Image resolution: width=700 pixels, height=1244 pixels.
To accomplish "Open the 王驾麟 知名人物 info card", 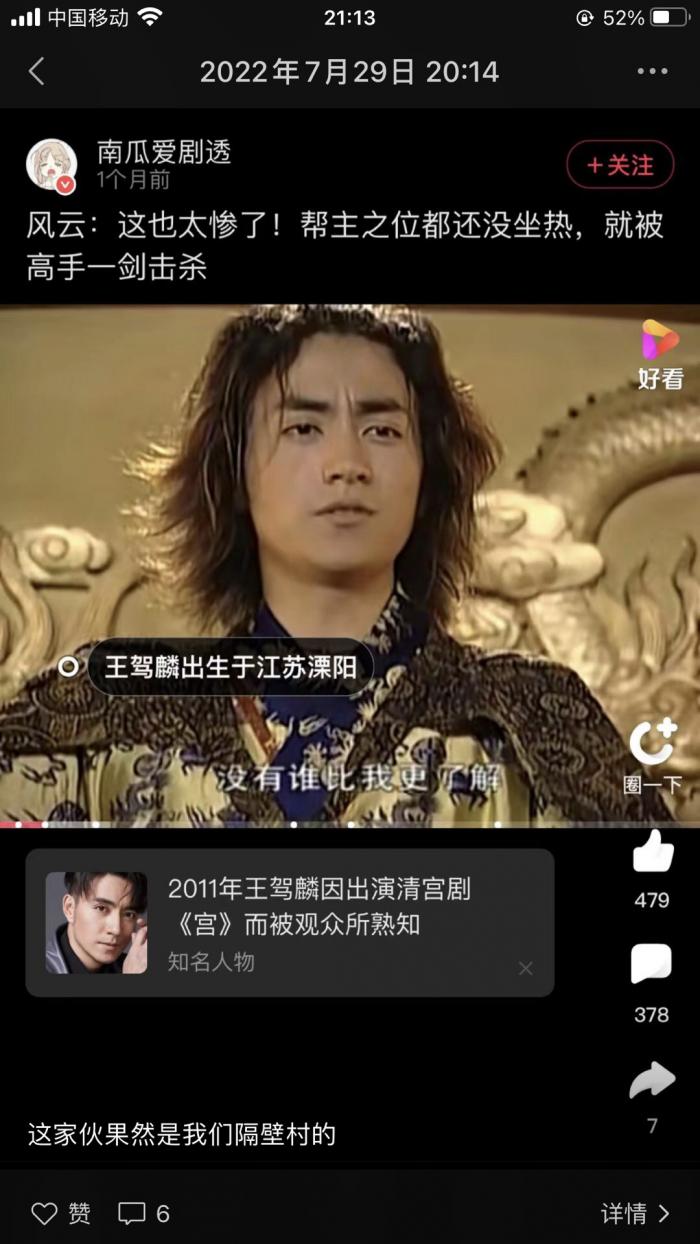I will tap(290, 923).
